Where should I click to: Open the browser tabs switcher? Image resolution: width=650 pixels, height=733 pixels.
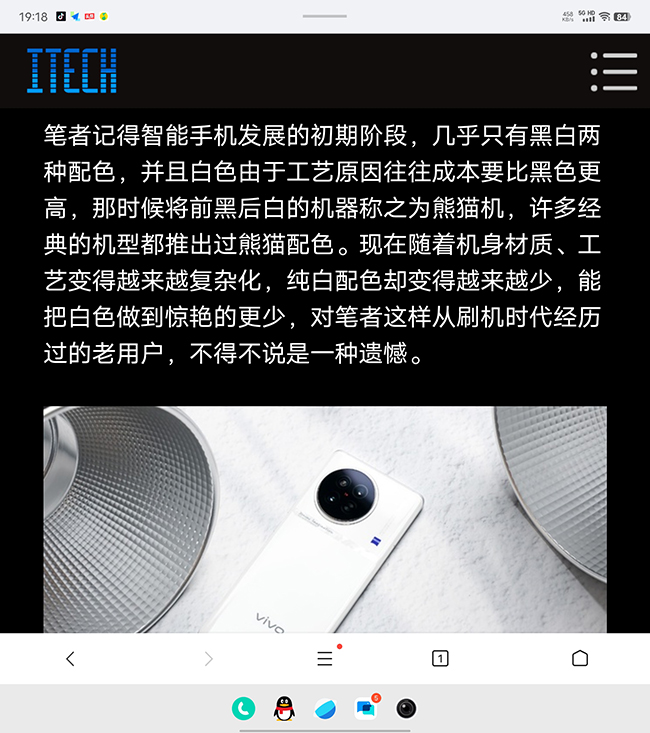pyautogui.click(x=440, y=658)
